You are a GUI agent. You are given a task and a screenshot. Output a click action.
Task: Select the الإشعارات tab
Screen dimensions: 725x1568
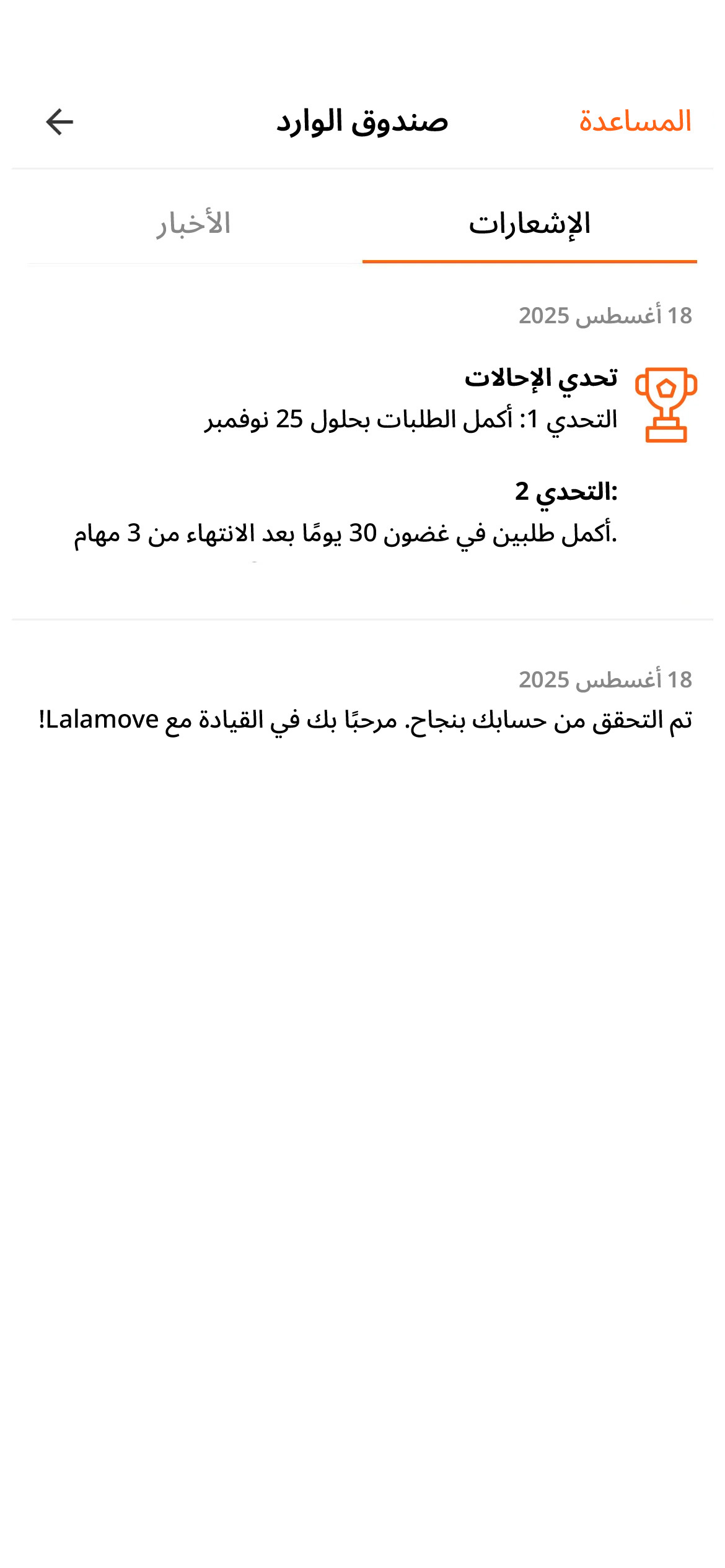pyautogui.click(x=529, y=224)
